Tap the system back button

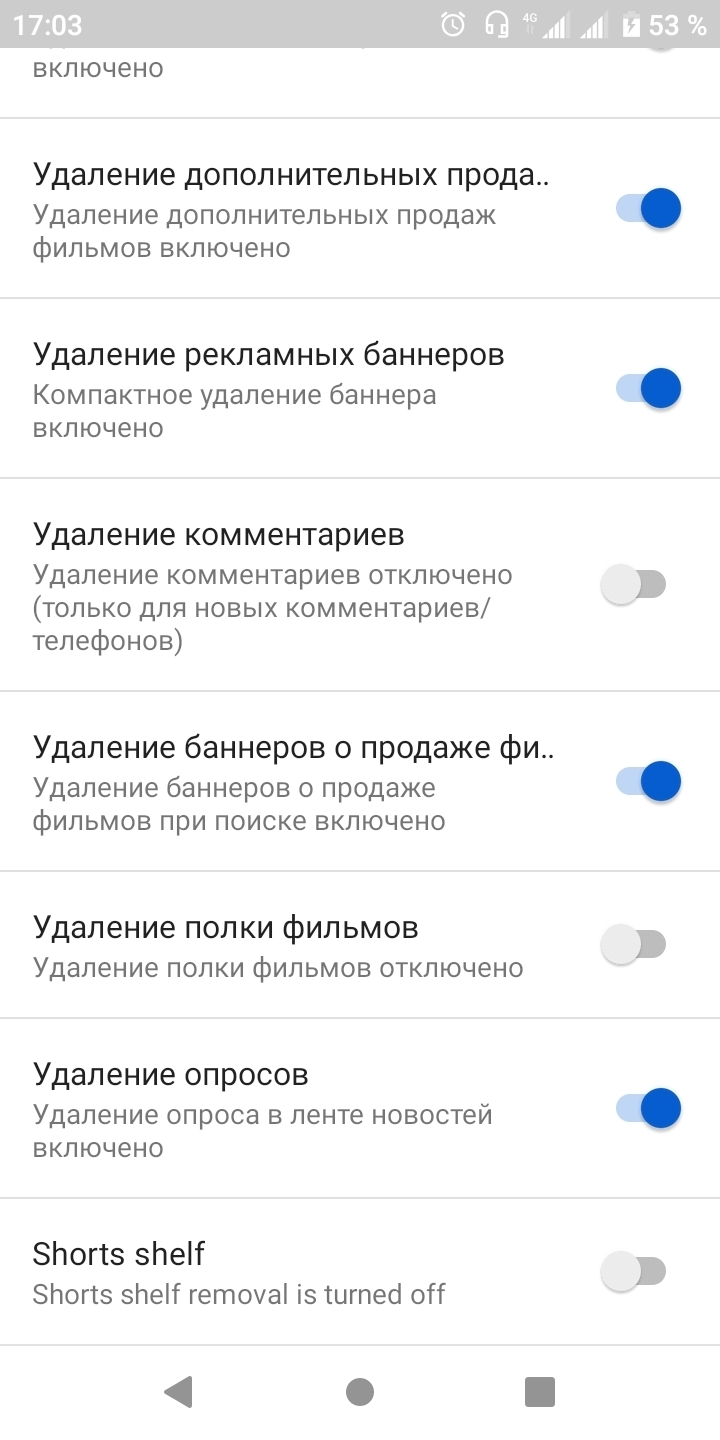click(179, 1391)
